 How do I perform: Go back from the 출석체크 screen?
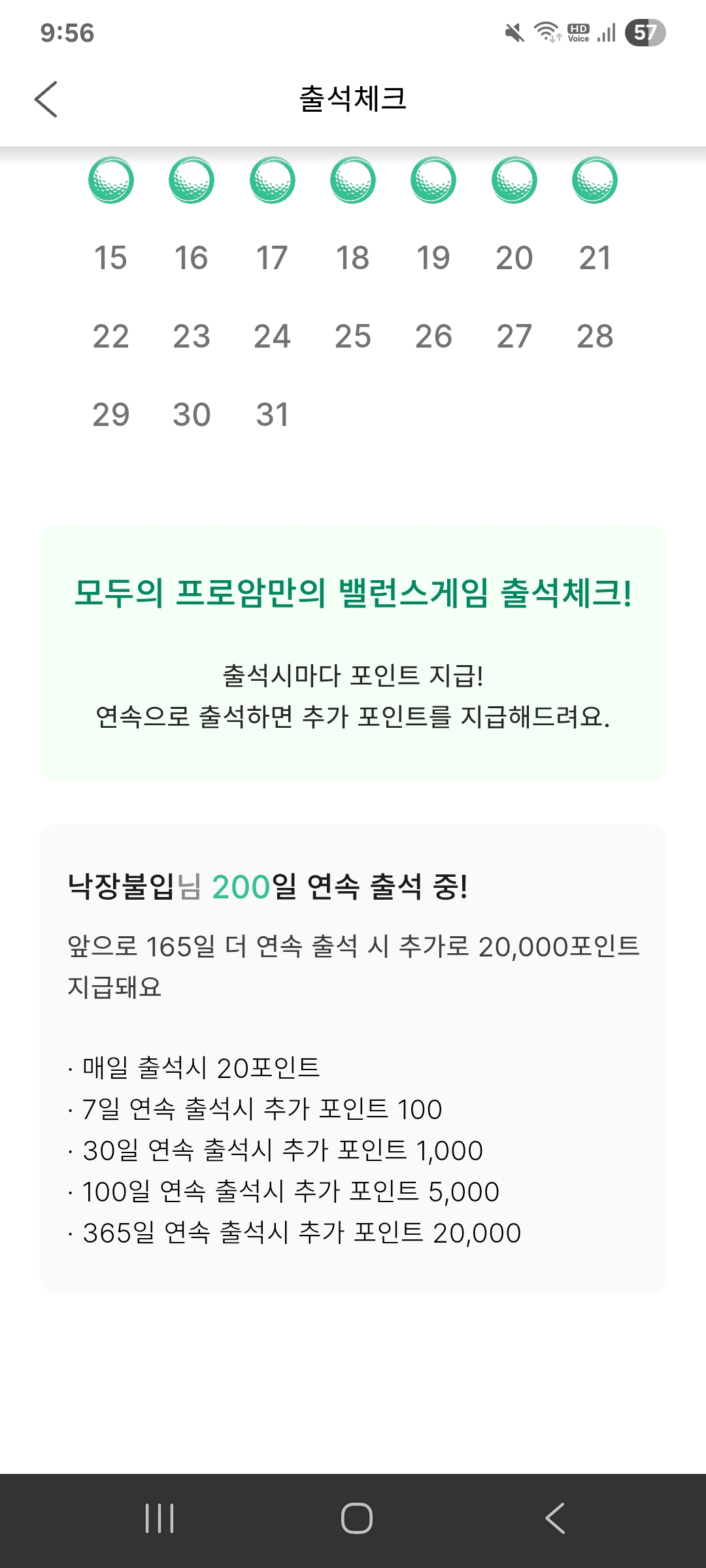click(x=46, y=99)
